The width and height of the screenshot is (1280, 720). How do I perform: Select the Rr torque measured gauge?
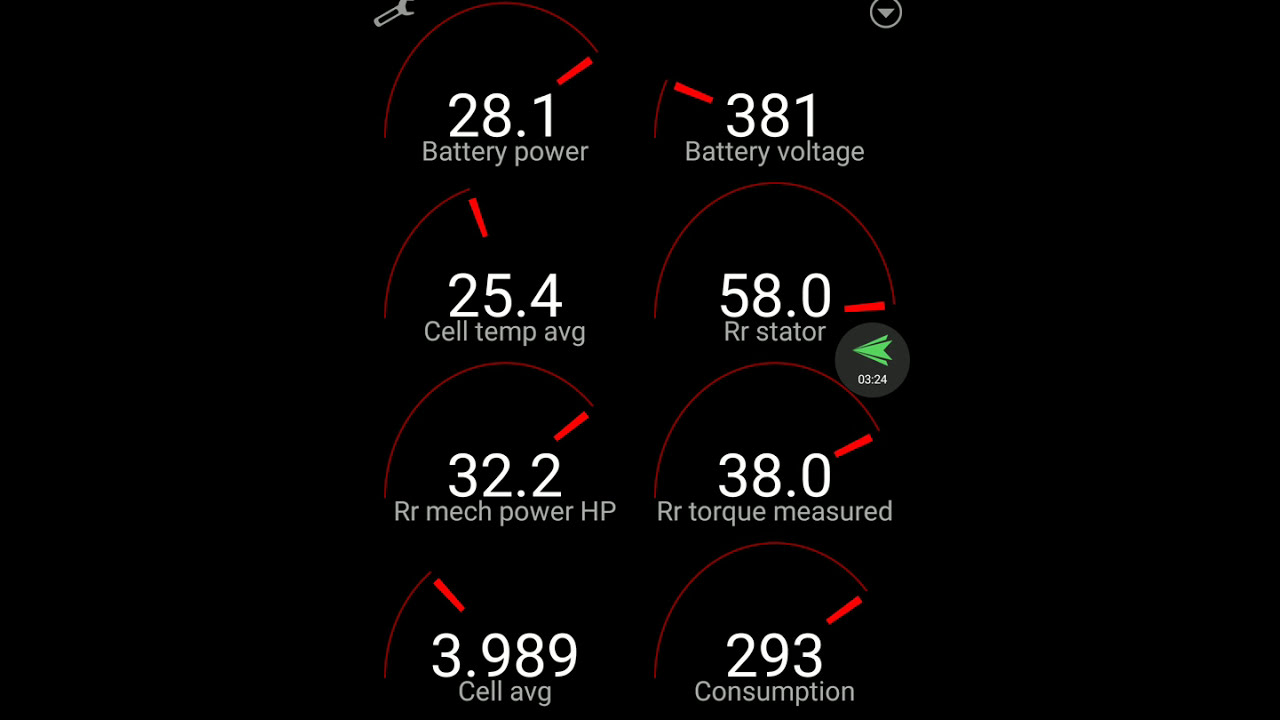point(774,480)
